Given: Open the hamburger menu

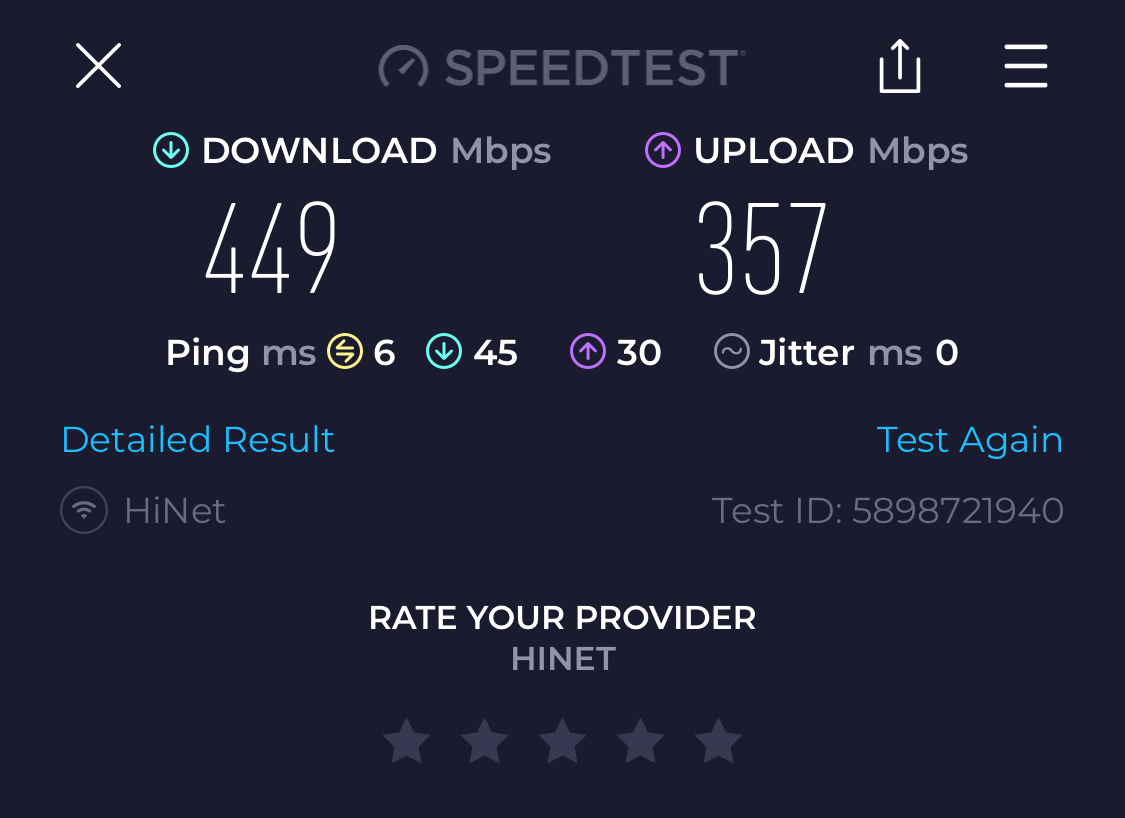Looking at the screenshot, I should (1025, 67).
